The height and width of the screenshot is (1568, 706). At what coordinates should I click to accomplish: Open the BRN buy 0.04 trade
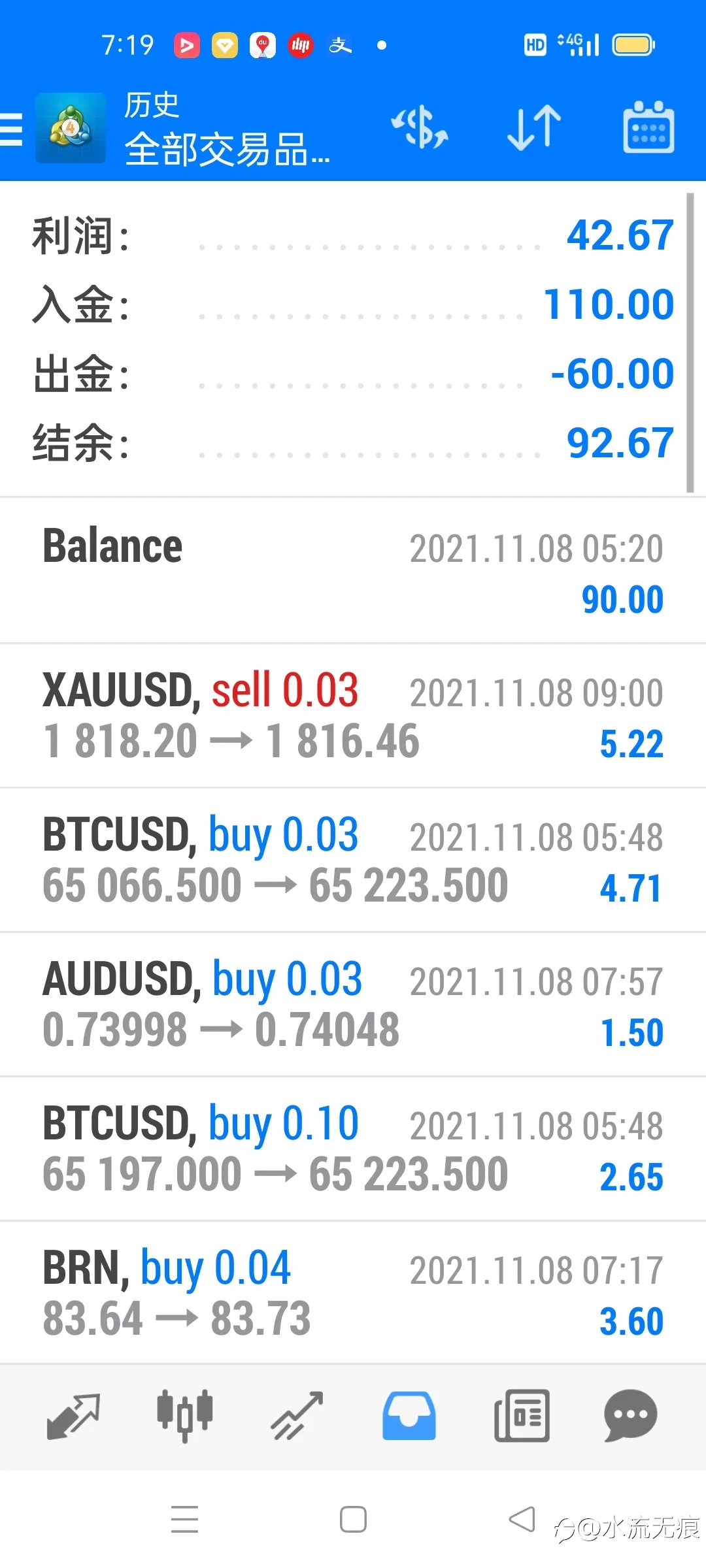click(x=353, y=1293)
